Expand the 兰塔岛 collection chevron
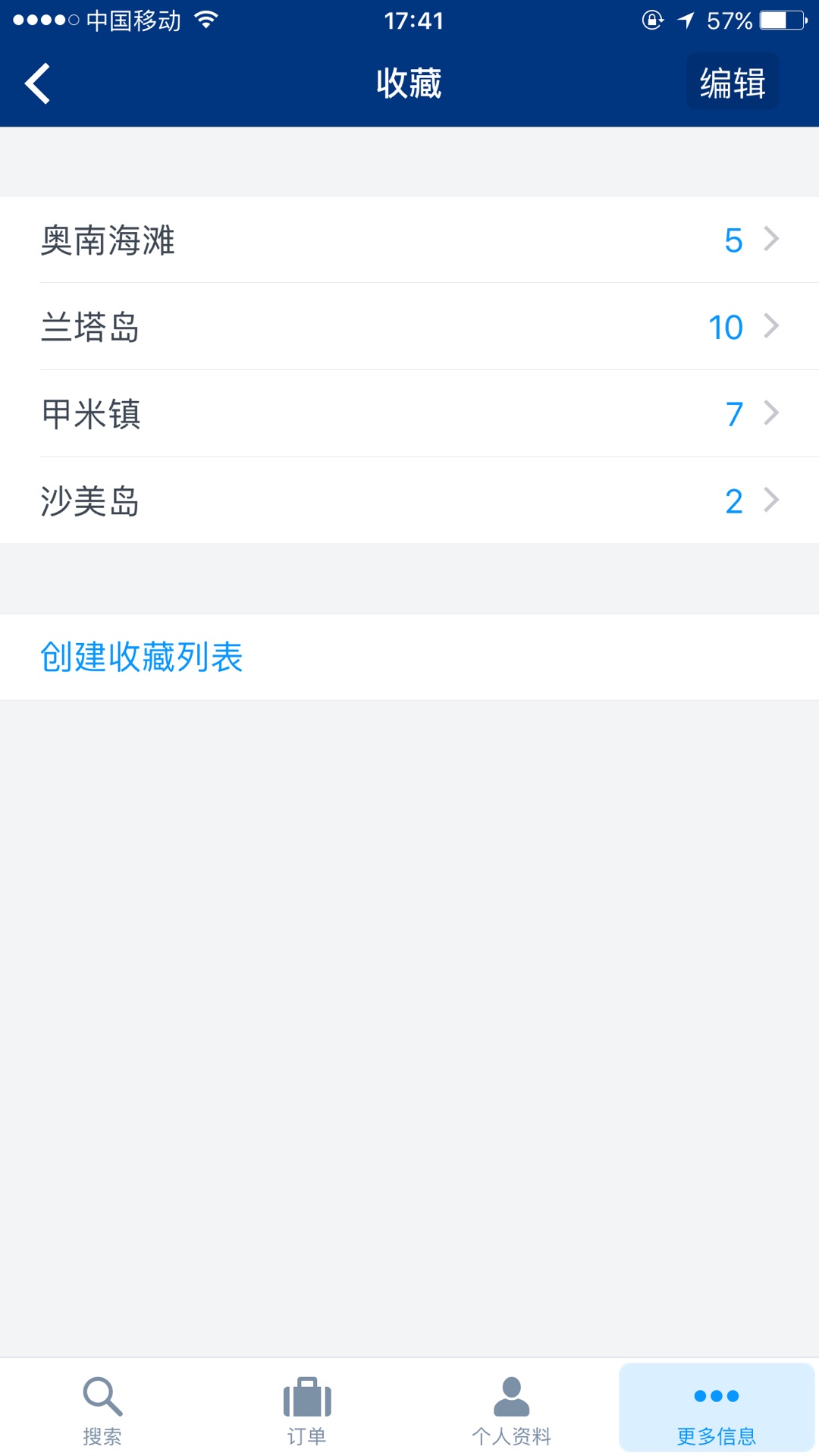Screen dimensions: 819x1456 coord(771,326)
